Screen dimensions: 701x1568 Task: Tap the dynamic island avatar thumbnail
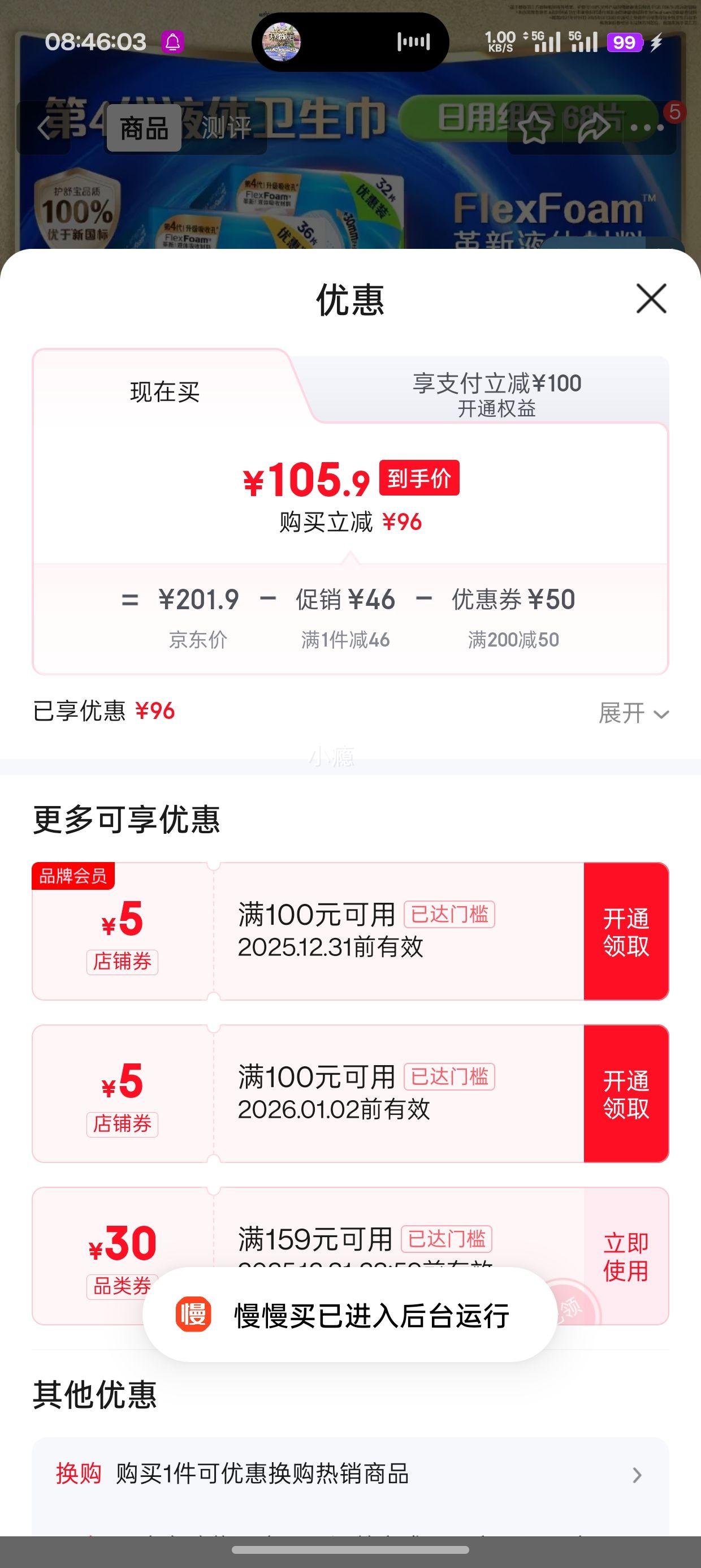point(282,41)
